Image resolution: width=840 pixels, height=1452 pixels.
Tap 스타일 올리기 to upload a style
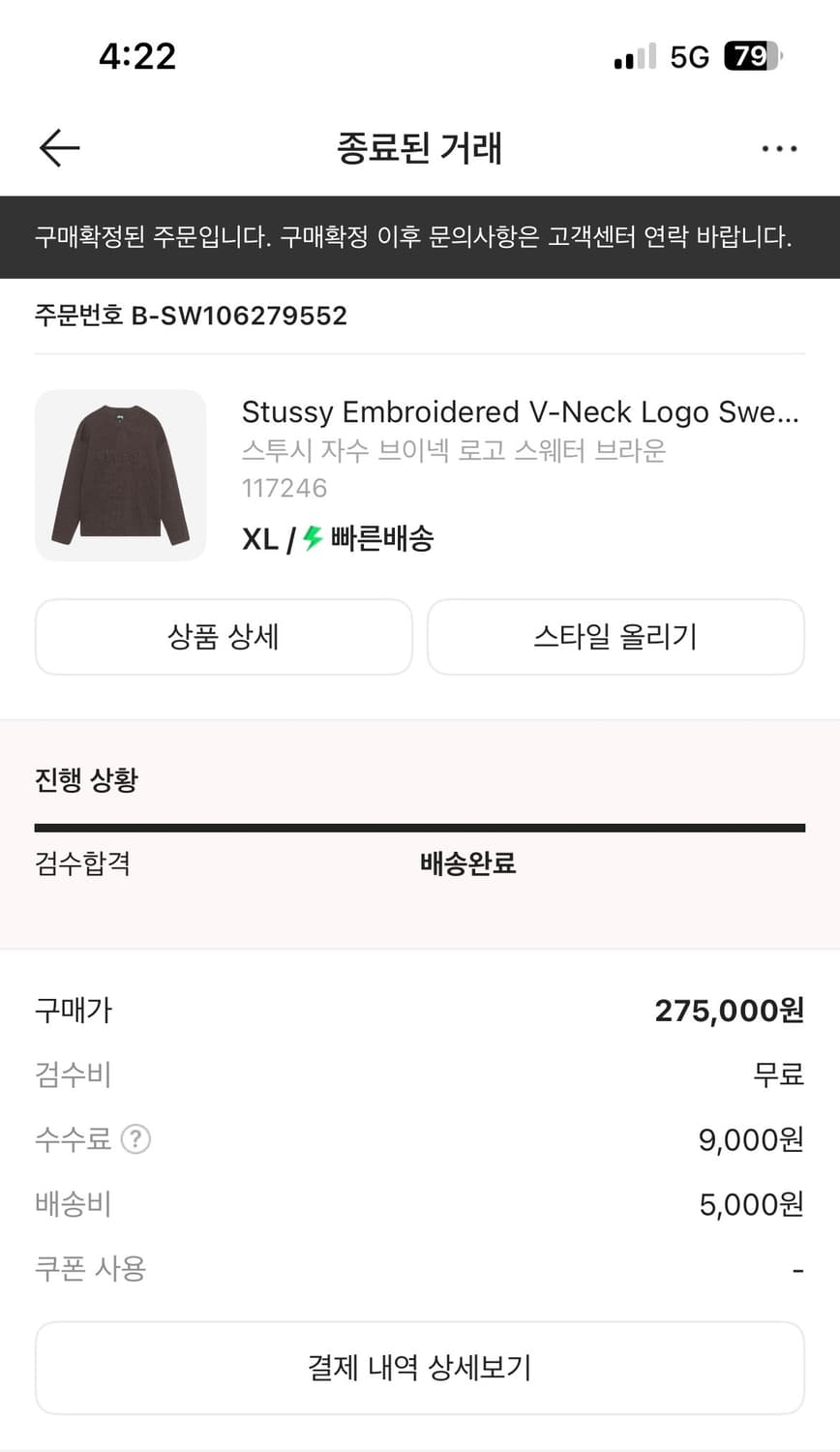click(616, 636)
